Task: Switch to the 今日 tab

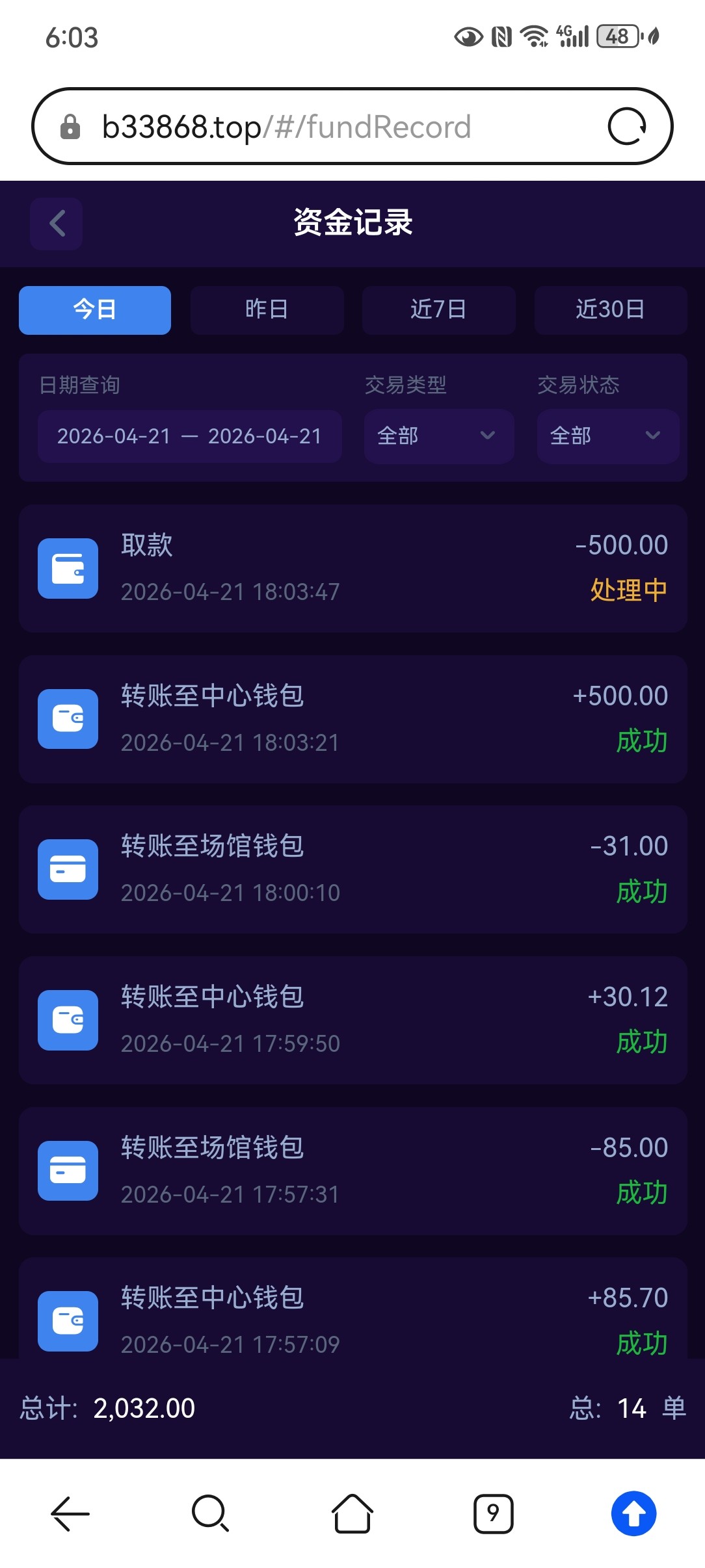Action: click(95, 310)
